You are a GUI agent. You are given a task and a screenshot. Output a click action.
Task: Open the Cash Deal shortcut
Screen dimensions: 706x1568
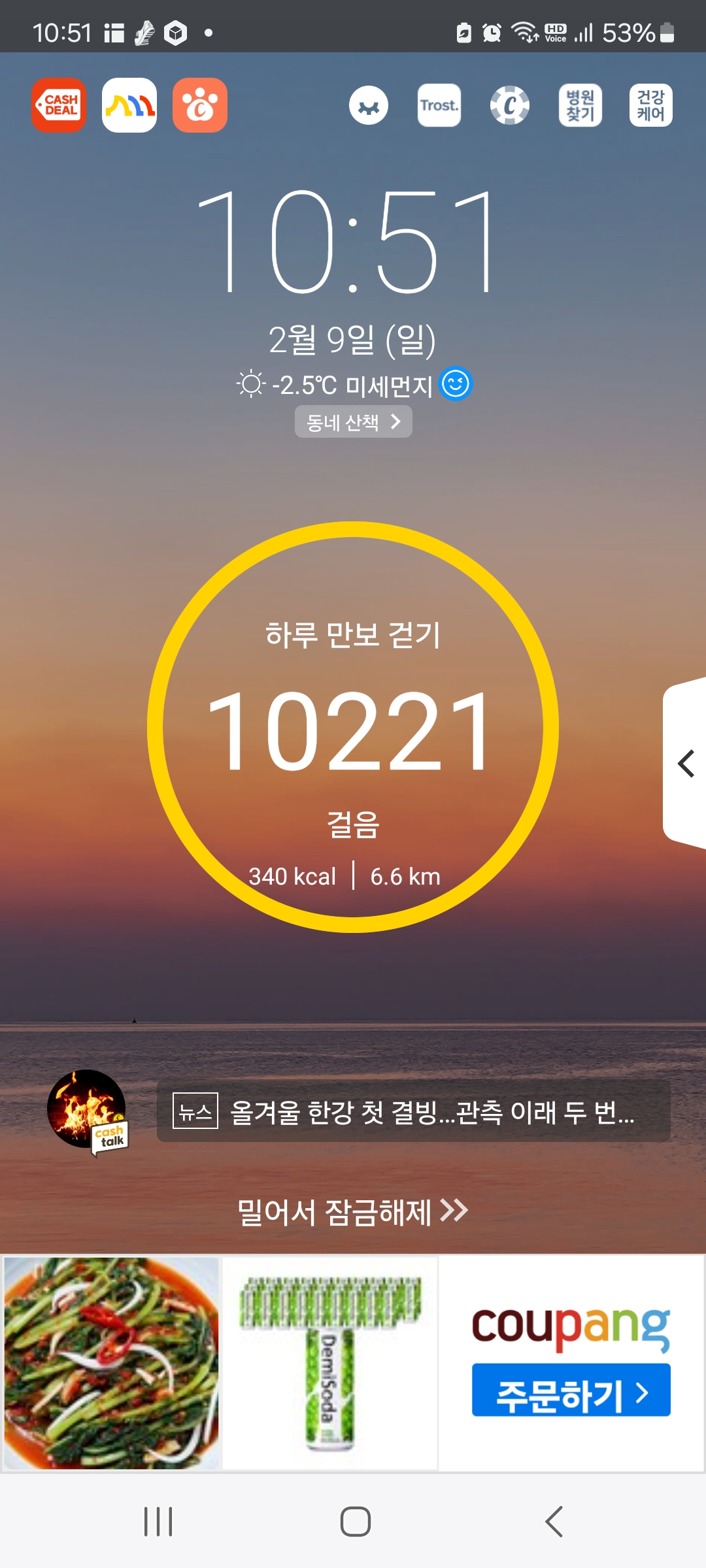(59, 105)
